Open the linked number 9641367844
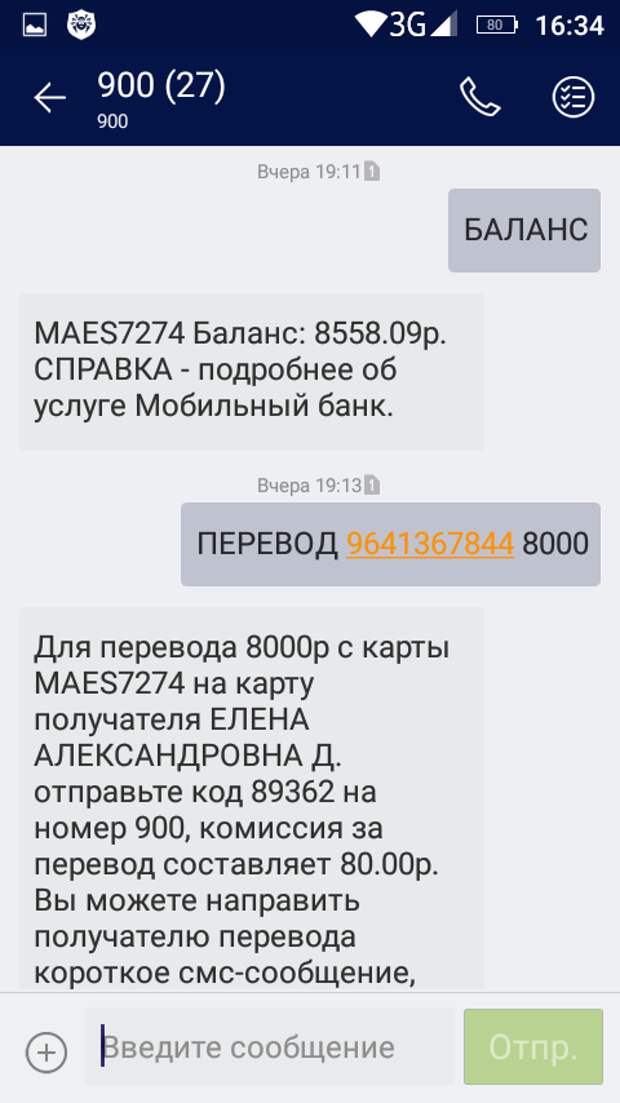The height and width of the screenshot is (1103, 620). pos(430,544)
